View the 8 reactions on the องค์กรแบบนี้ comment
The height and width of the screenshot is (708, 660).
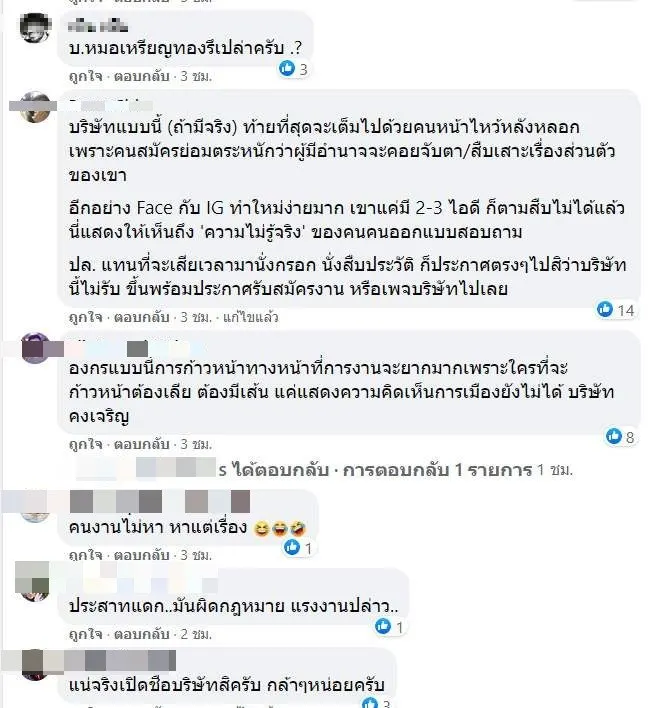click(x=621, y=436)
